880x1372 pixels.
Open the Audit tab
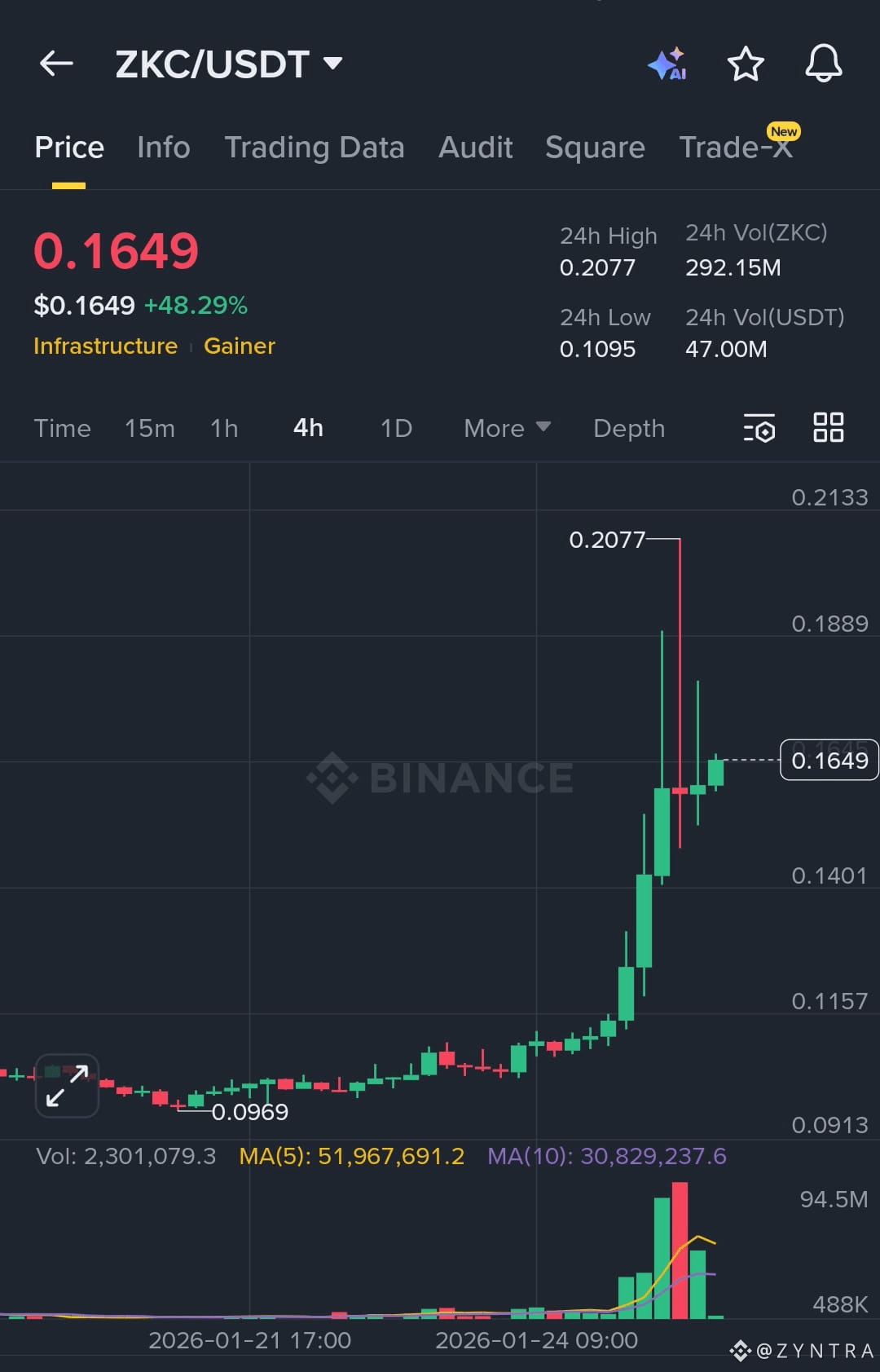tap(475, 148)
